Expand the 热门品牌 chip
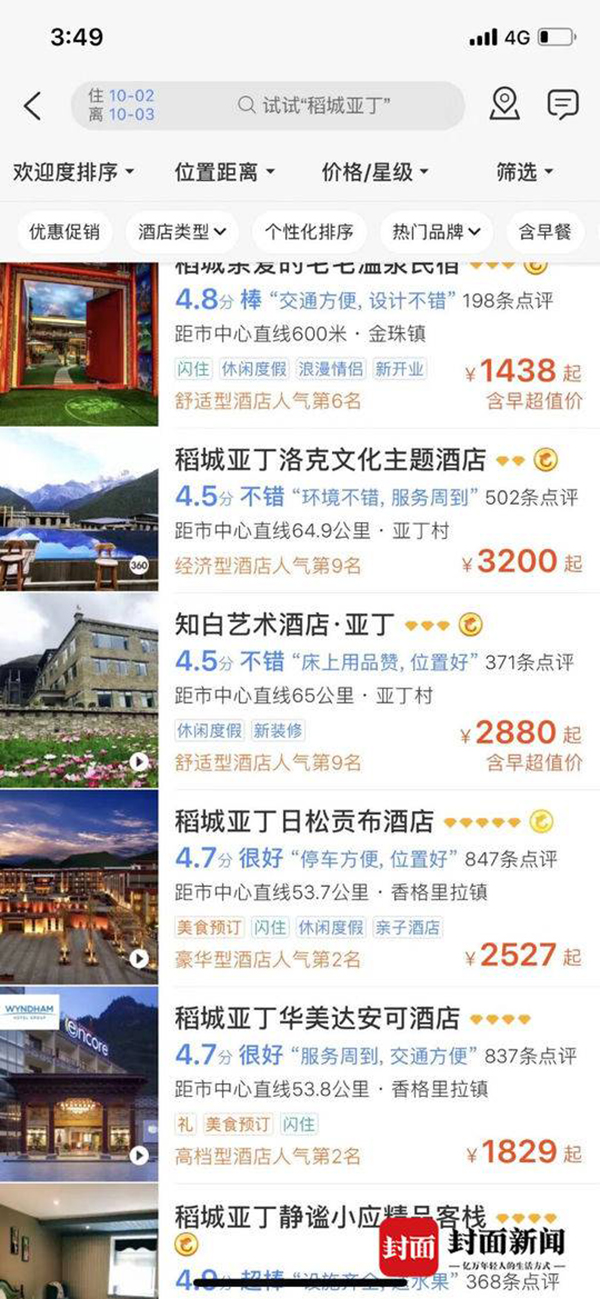This screenshot has height=1299, width=600. (436, 232)
